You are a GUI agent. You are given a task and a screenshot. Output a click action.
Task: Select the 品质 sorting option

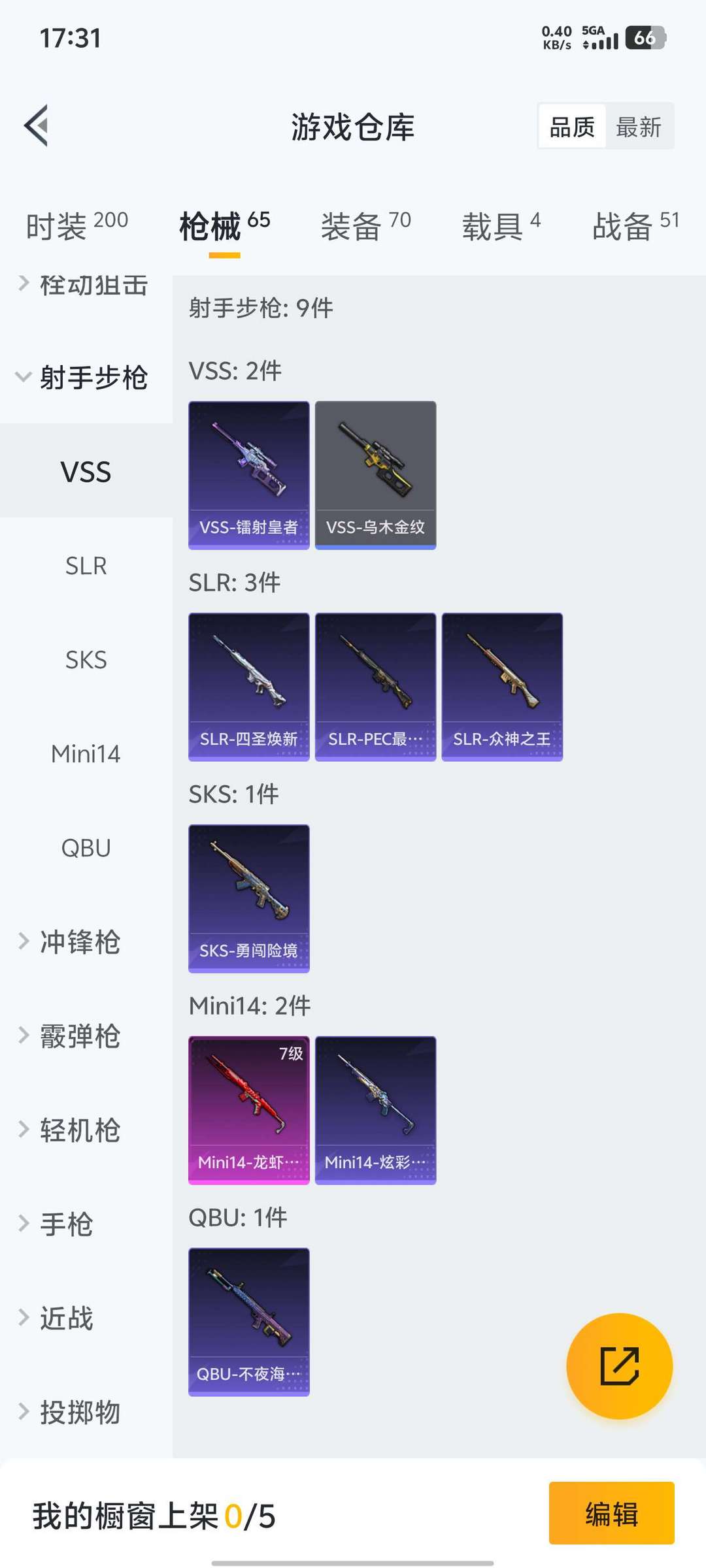coord(571,127)
